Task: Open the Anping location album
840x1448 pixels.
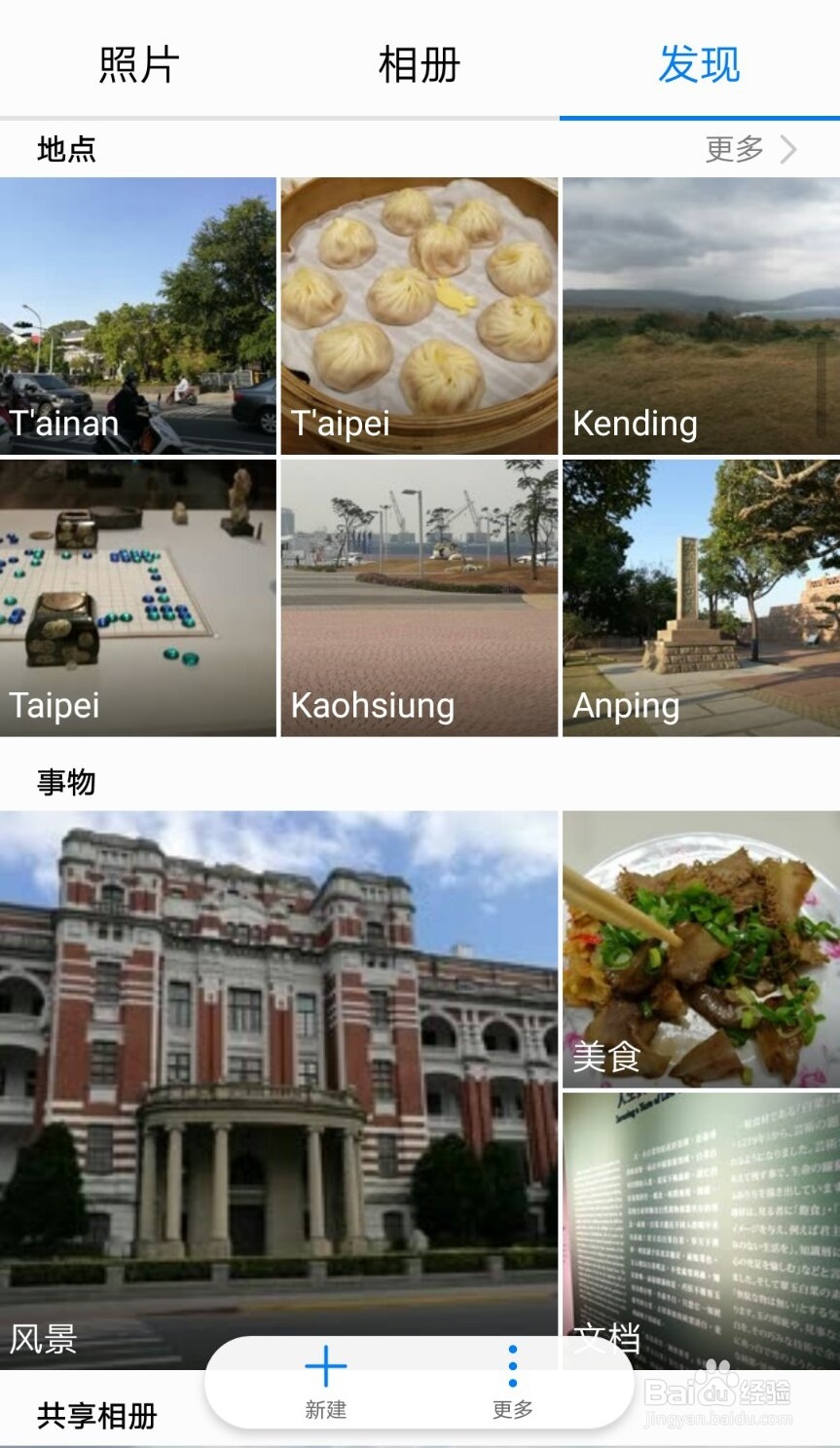Action: [701, 597]
